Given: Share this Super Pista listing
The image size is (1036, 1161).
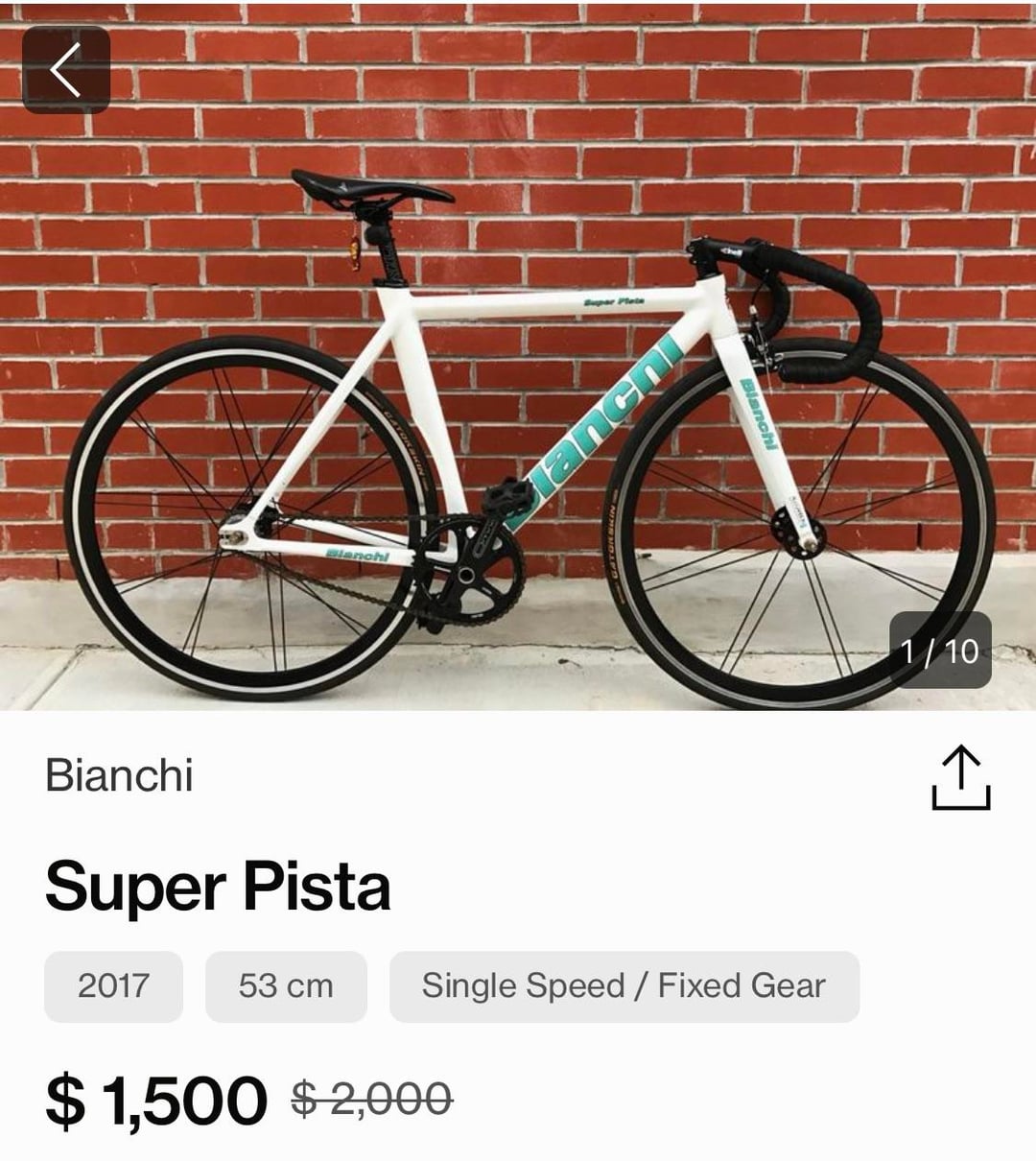Looking at the screenshot, I should 960,777.
